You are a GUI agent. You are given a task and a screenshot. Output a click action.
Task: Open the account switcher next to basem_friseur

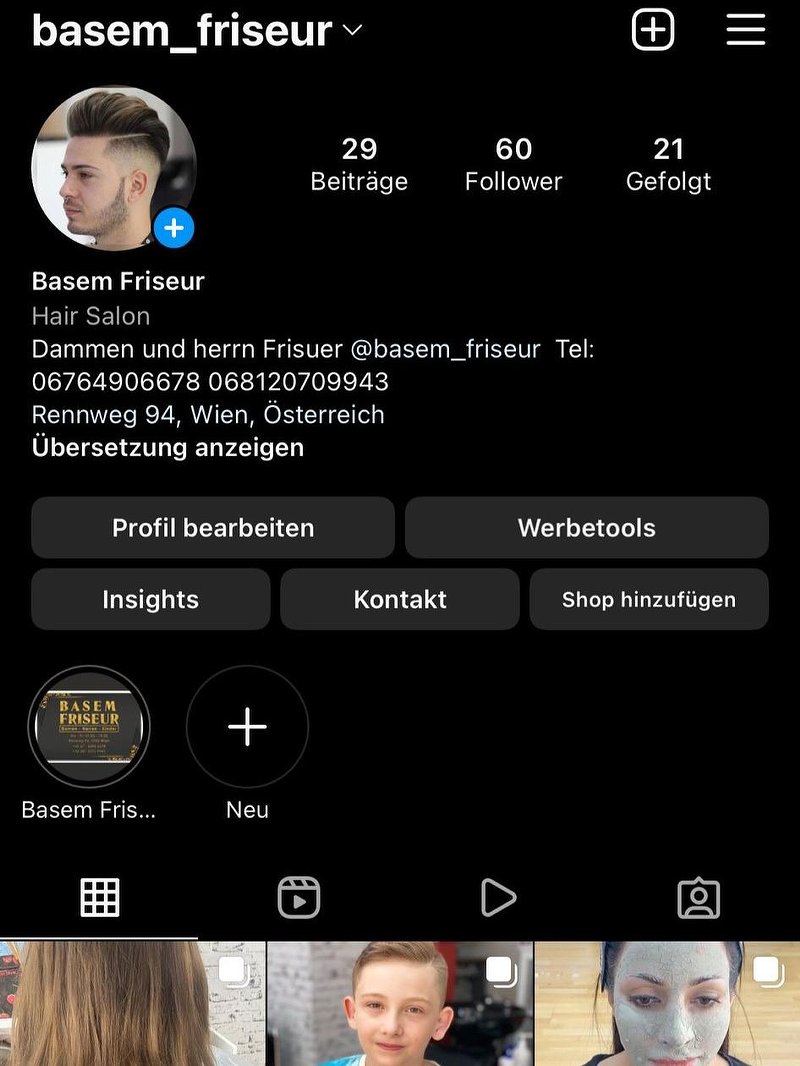click(x=352, y=30)
